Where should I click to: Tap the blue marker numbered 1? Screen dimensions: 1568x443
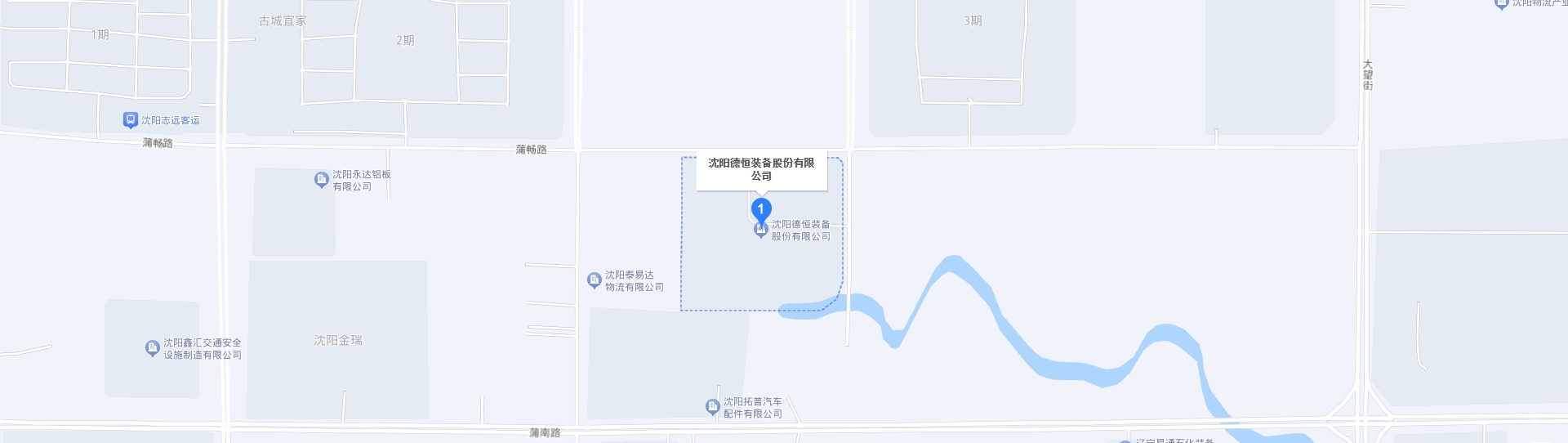click(x=761, y=209)
